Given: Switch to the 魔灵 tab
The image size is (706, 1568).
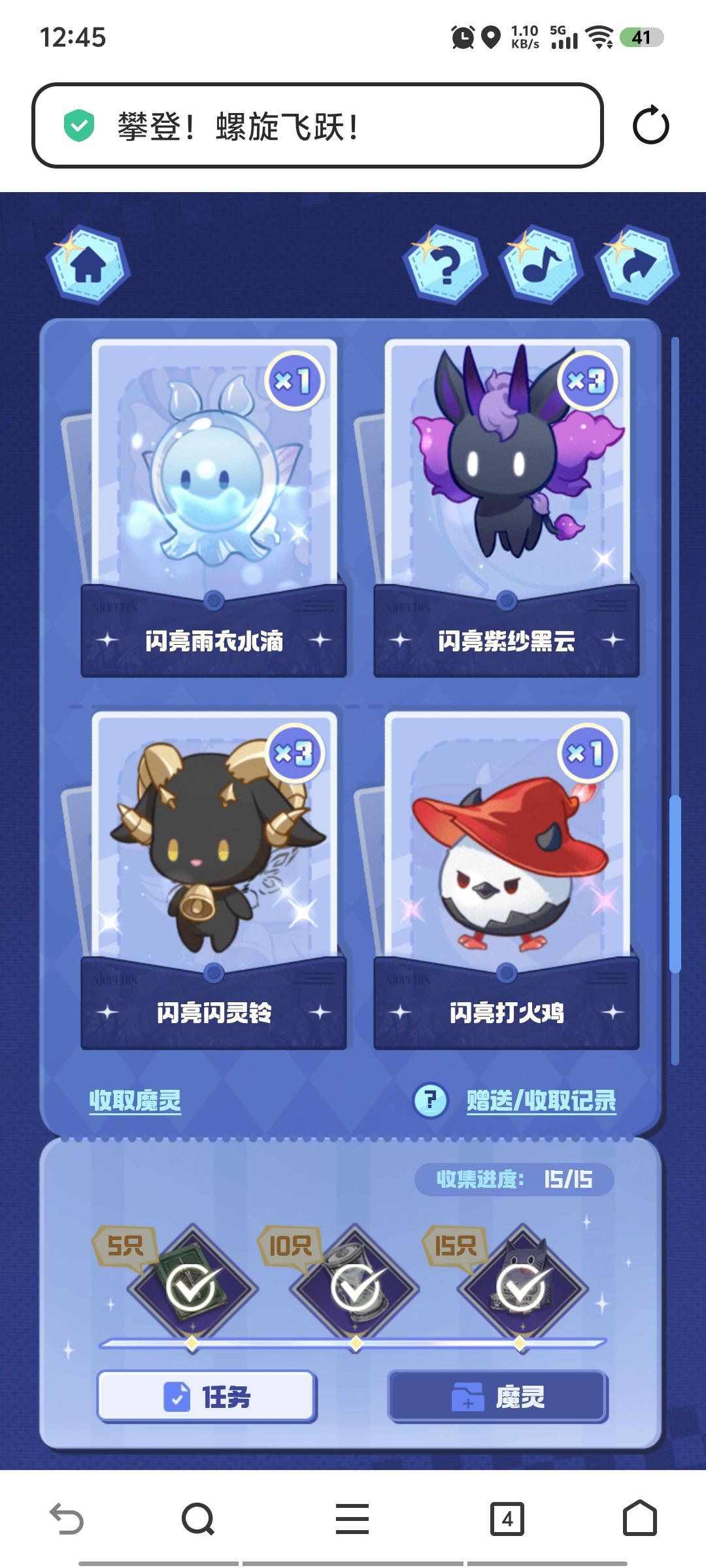Looking at the screenshot, I should pyautogui.click(x=498, y=1396).
